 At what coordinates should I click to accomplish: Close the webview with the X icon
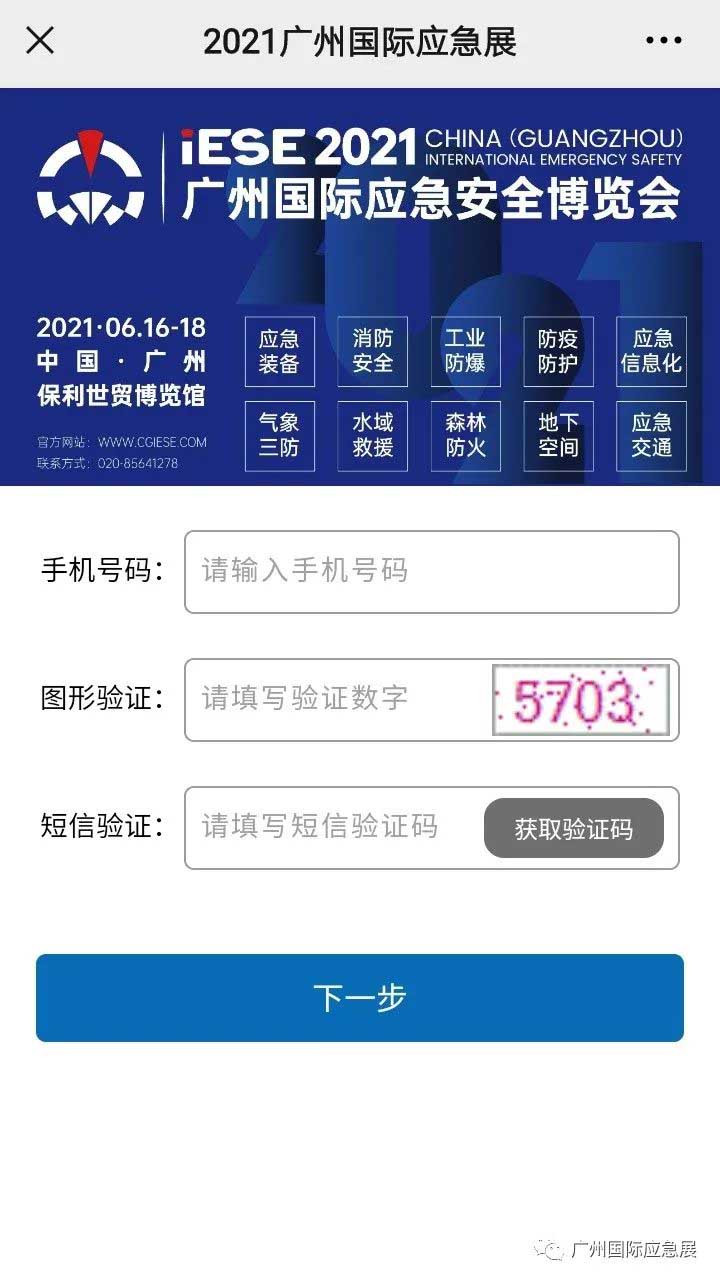[40, 41]
